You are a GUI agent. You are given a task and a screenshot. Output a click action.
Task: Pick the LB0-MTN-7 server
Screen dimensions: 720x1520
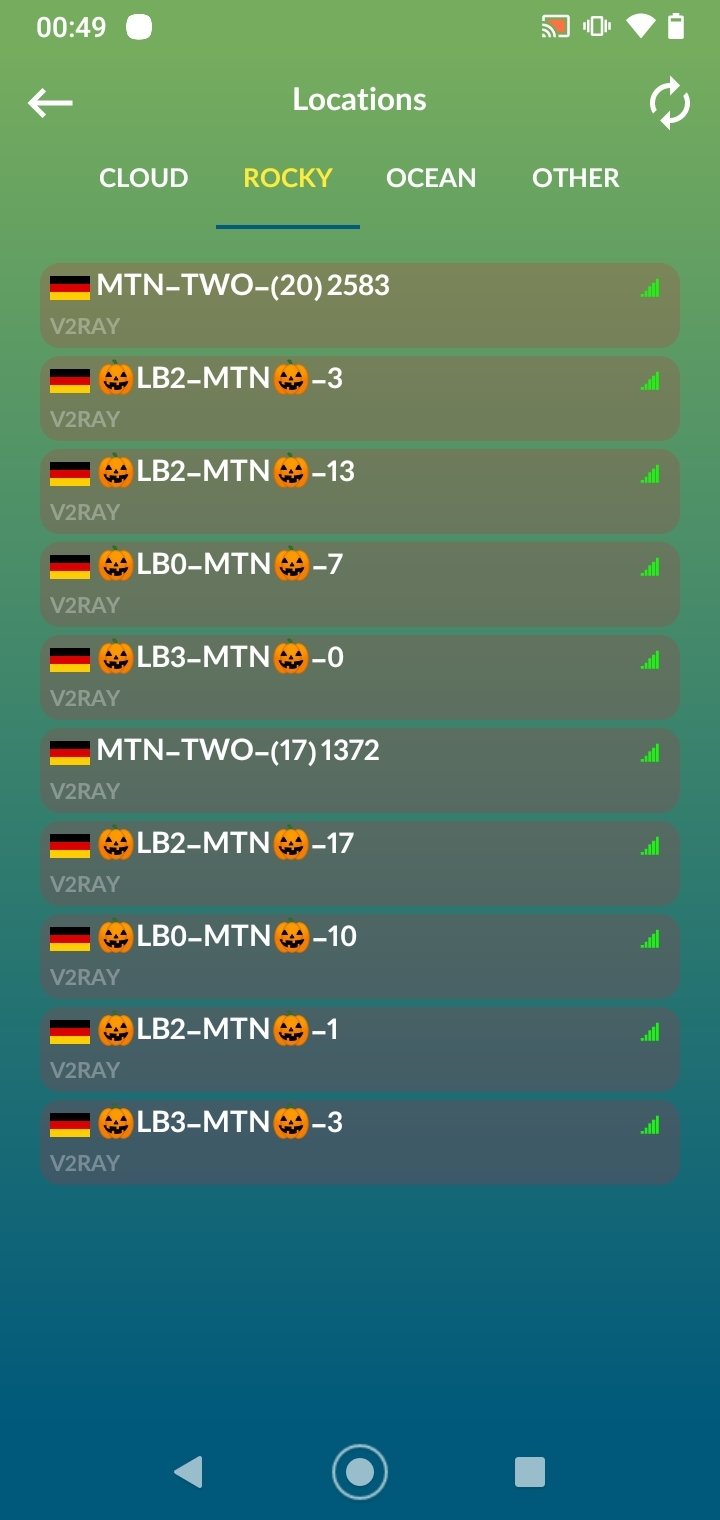click(x=360, y=584)
